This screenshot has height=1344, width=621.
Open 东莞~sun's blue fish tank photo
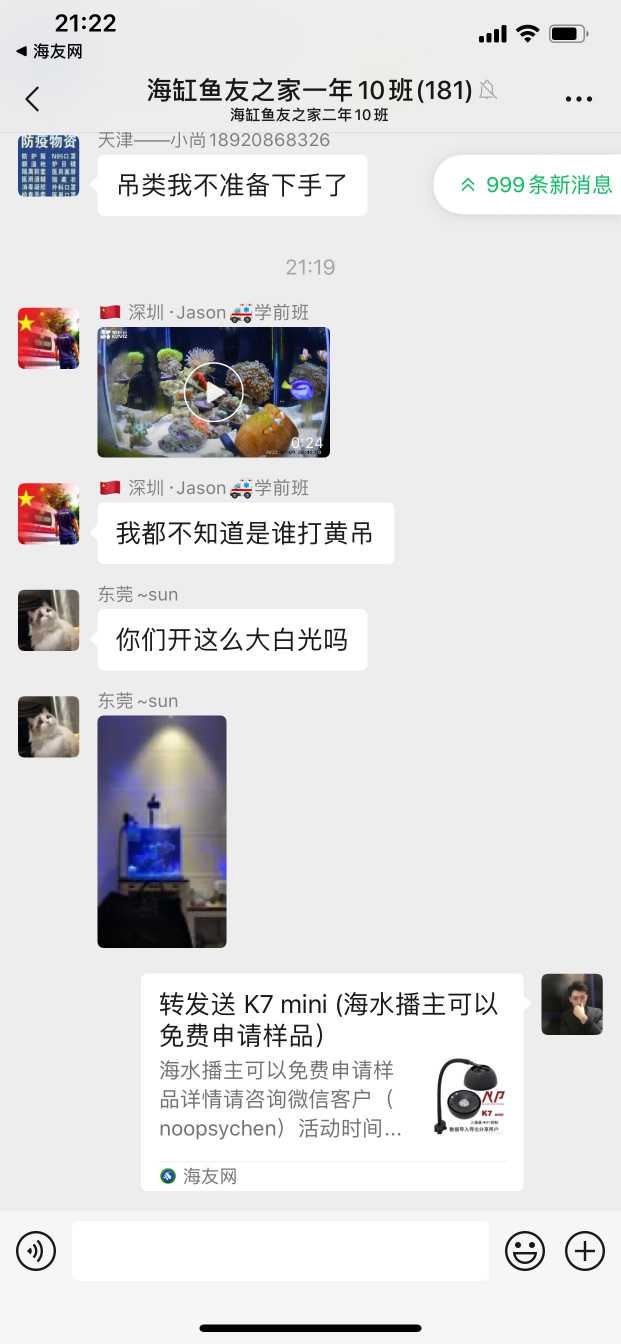coord(162,831)
